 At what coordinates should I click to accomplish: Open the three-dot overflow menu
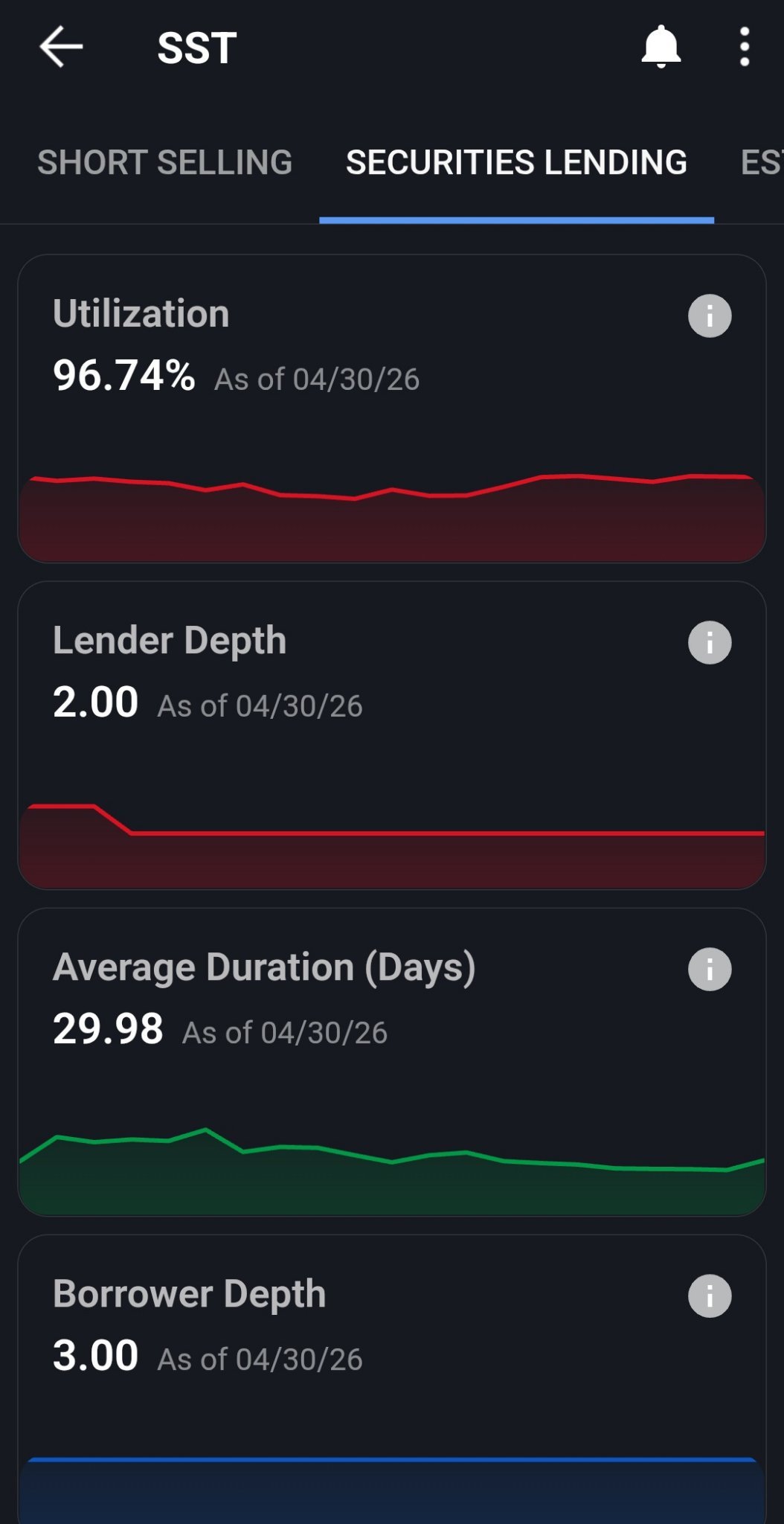tap(744, 47)
